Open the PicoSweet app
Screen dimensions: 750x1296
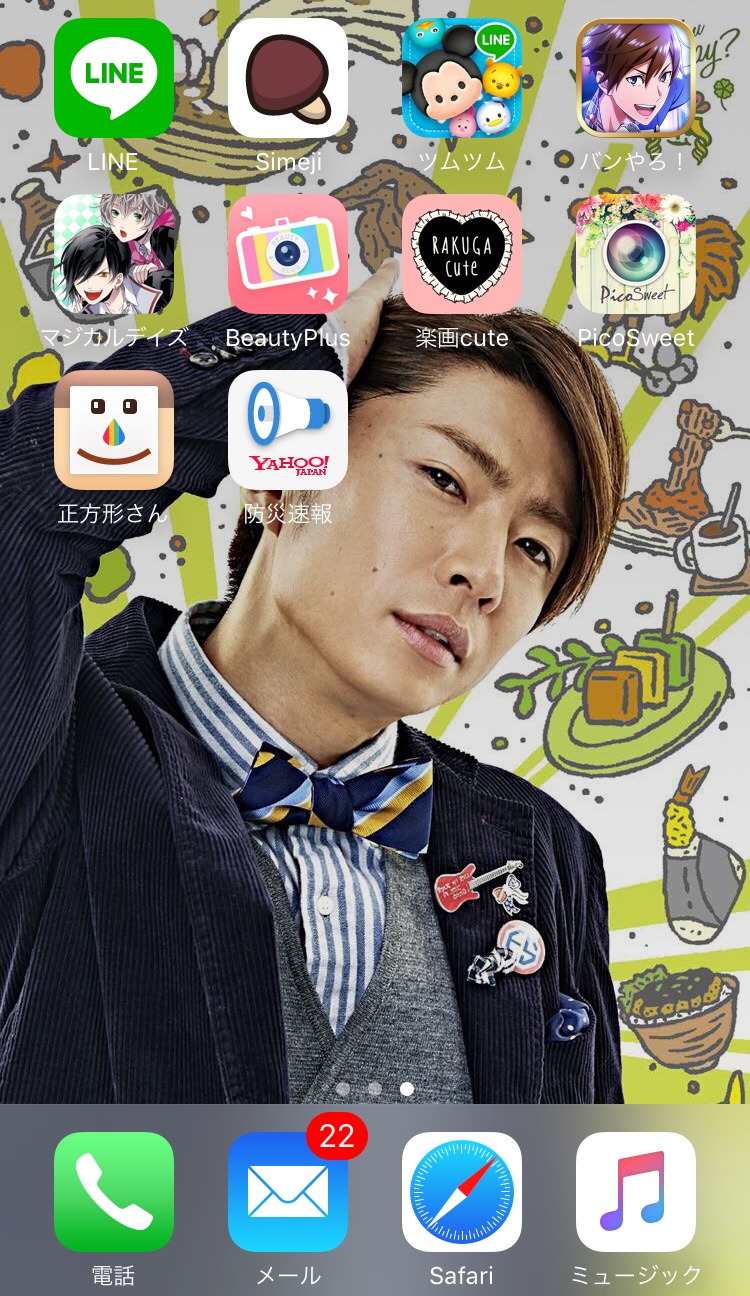636,254
